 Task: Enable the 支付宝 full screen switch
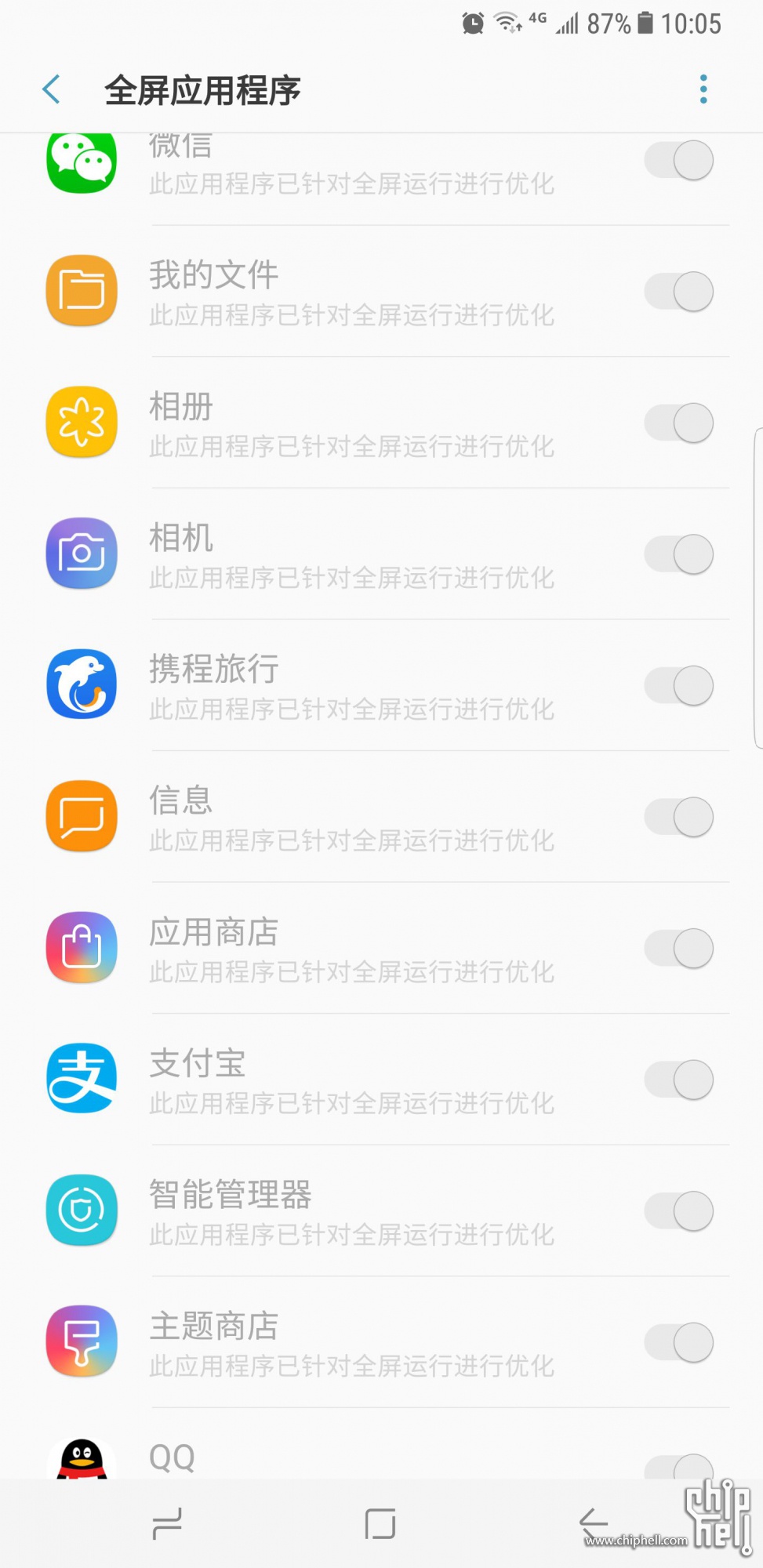pos(678,1079)
